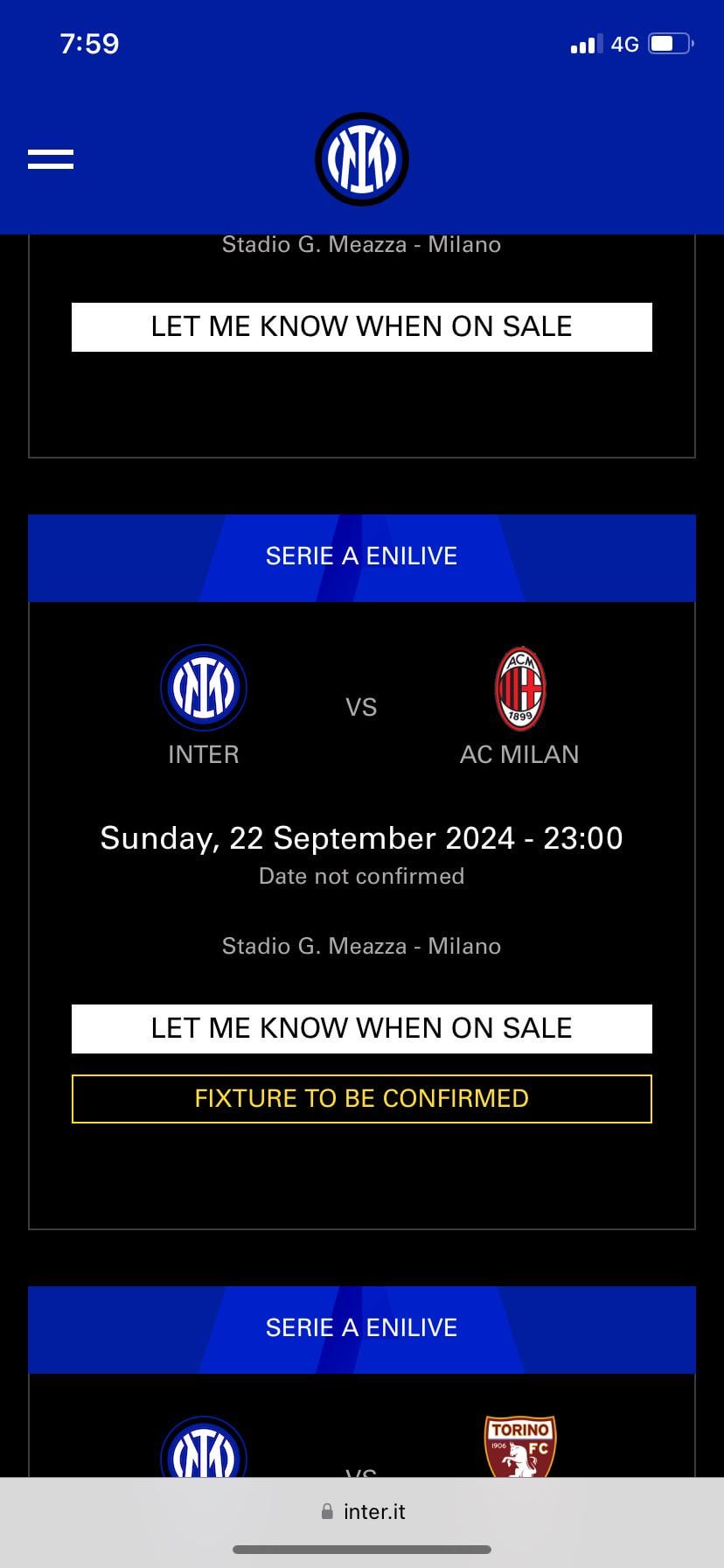Screen dimensions: 724x1568
Task: Tap Let Me Know When On Sale above the derby card
Action: point(361,326)
